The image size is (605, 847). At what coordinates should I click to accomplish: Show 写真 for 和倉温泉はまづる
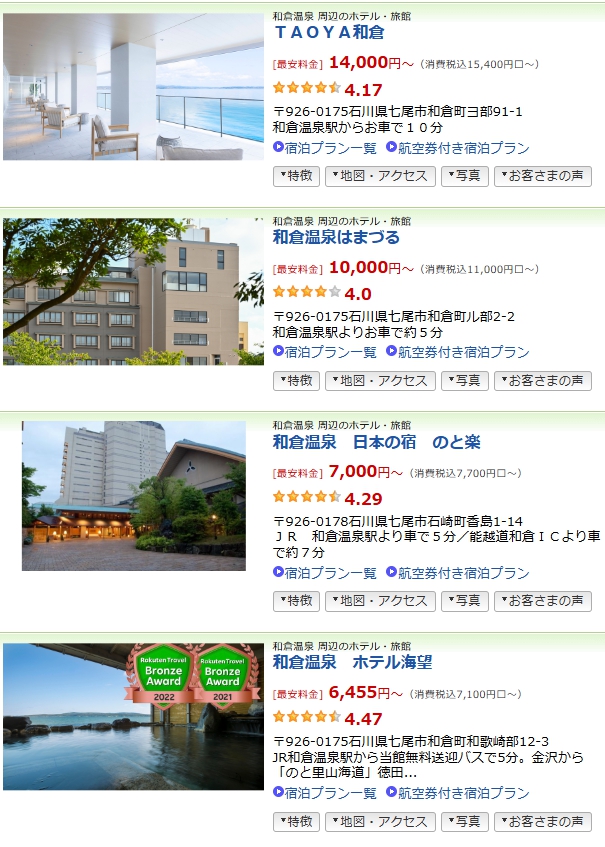465,381
